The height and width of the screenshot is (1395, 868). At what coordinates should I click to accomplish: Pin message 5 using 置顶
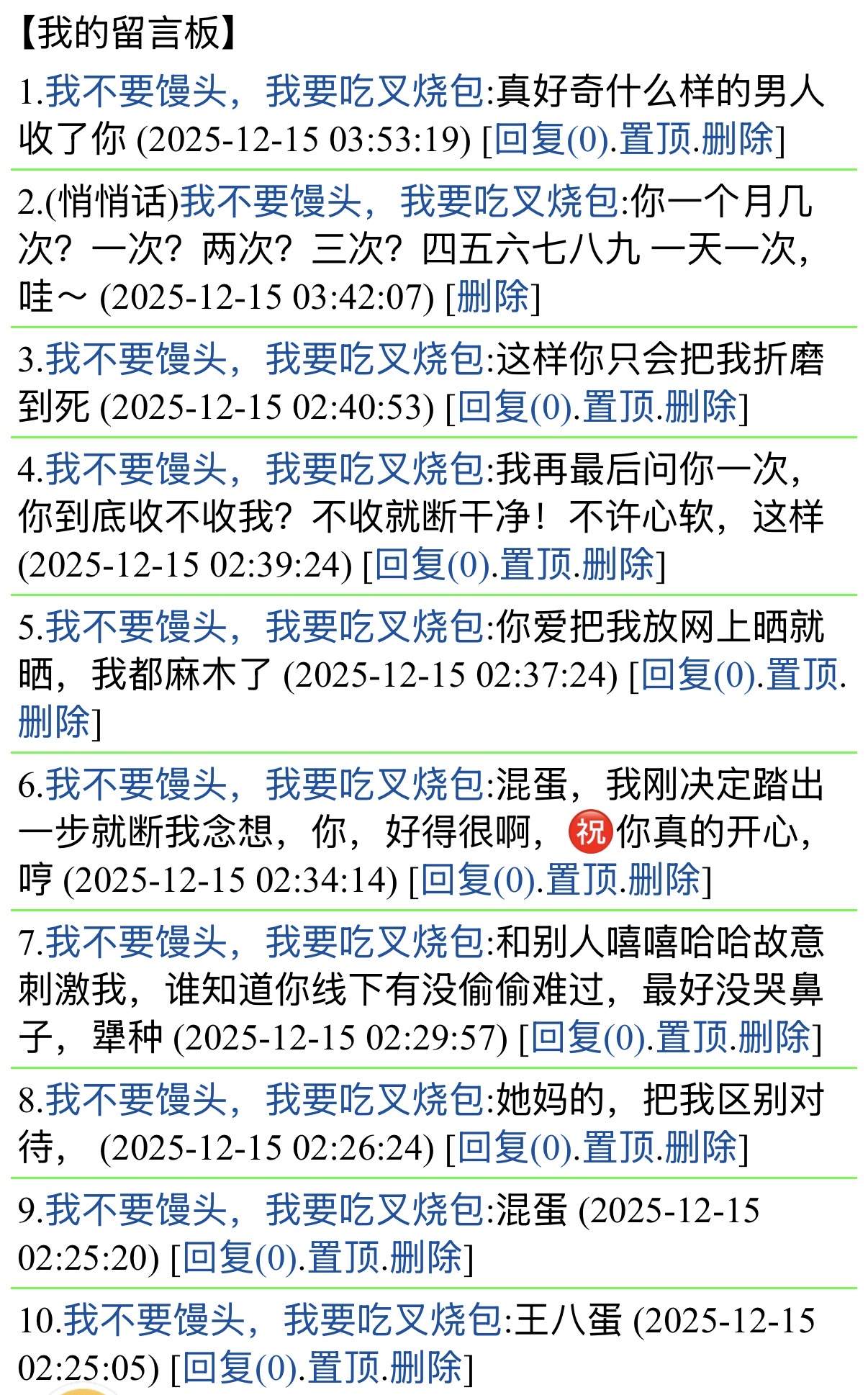tap(802, 674)
